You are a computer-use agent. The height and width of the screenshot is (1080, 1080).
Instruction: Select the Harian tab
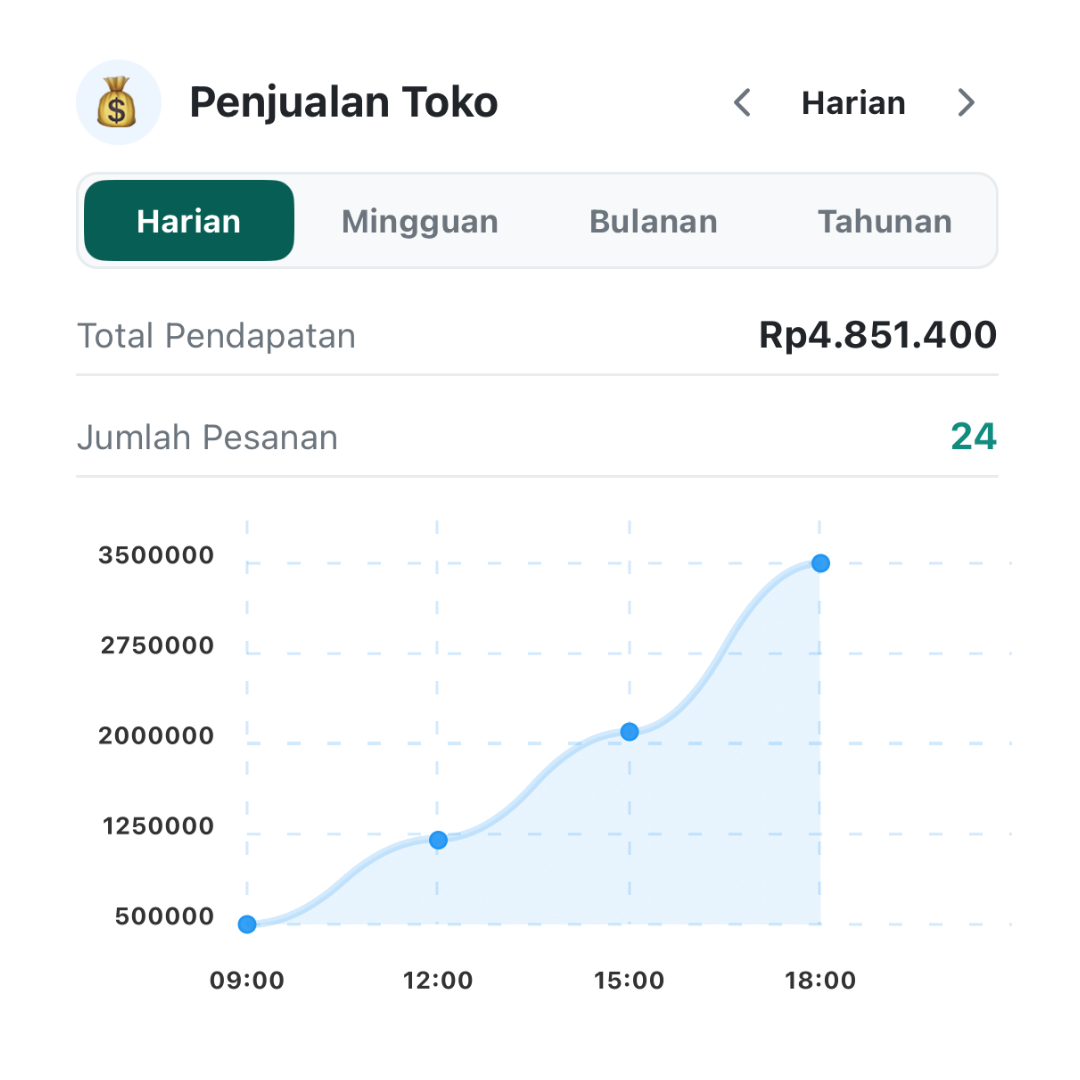pyautogui.click(x=189, y=221)
